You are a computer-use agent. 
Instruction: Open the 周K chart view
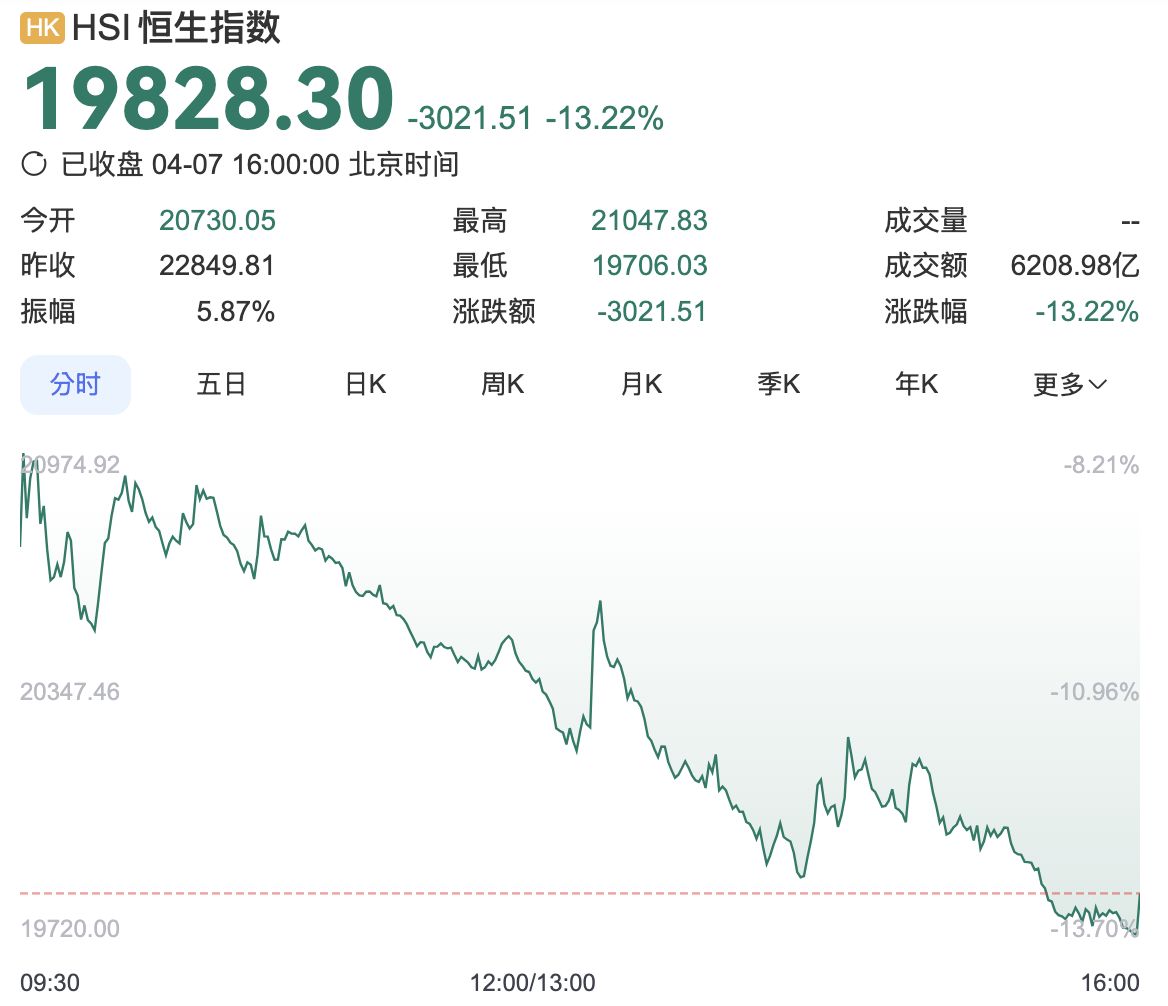coord(502,384)
